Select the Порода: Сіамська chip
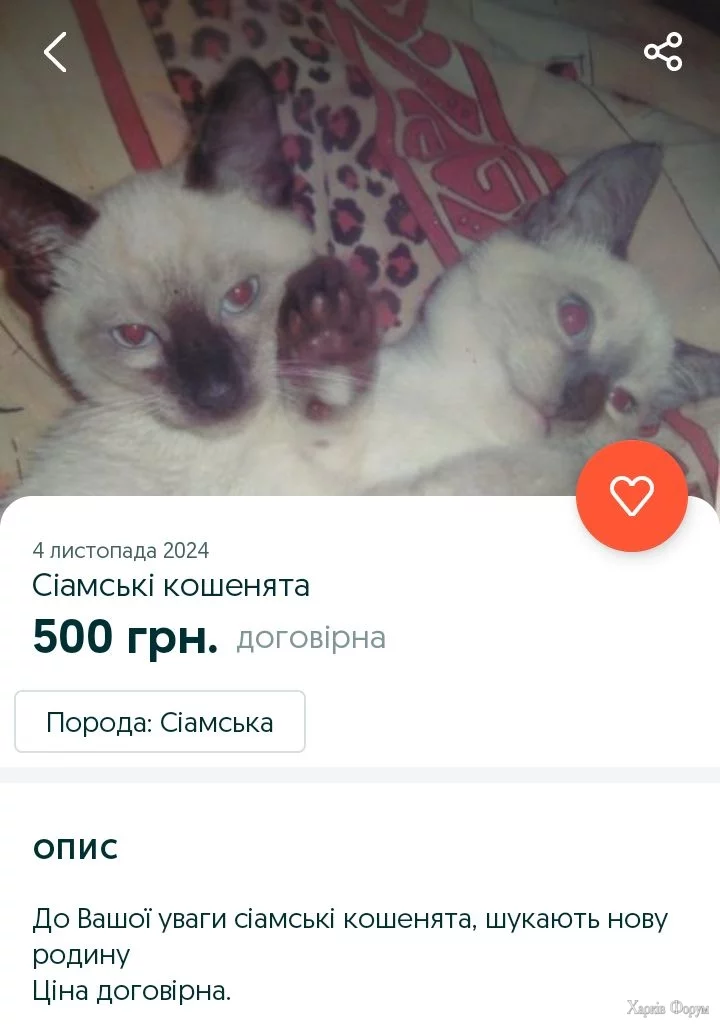The width and height of the screenshot is (720, 1024). tap(160, 722)
